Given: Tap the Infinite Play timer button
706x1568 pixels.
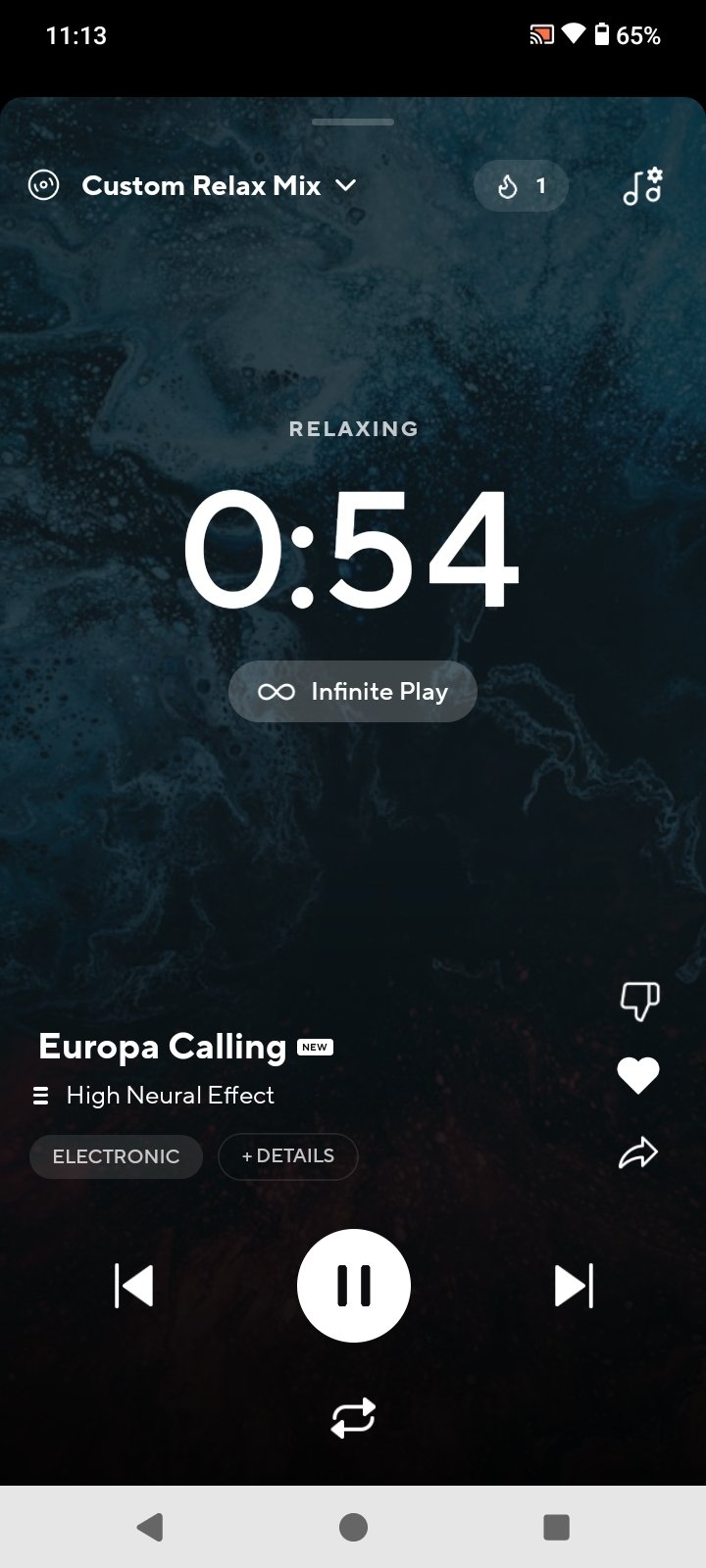Looking at the screenshot, I should [353, 692].
